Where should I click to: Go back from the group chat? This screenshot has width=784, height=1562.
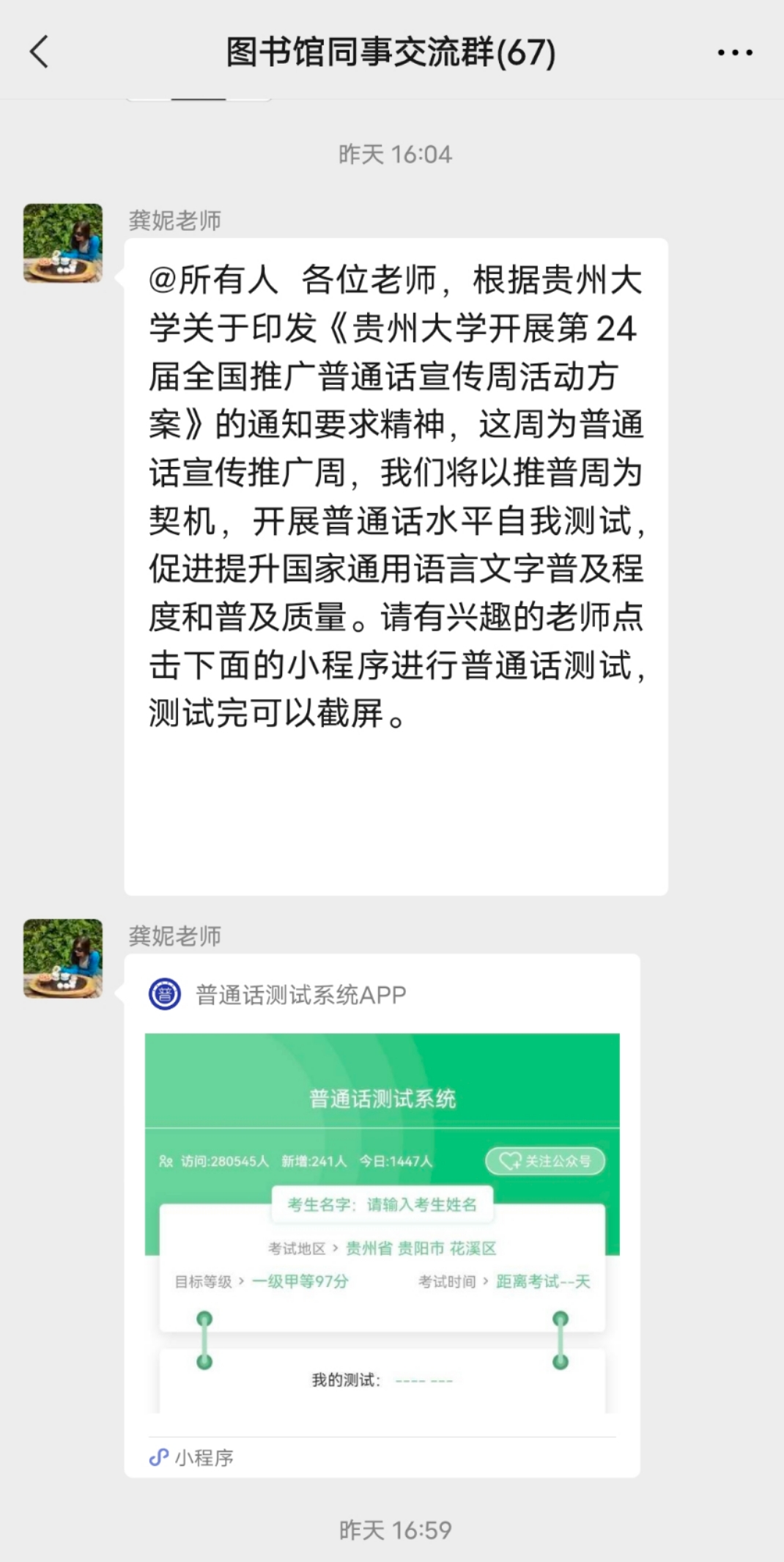tap(39, 52)
